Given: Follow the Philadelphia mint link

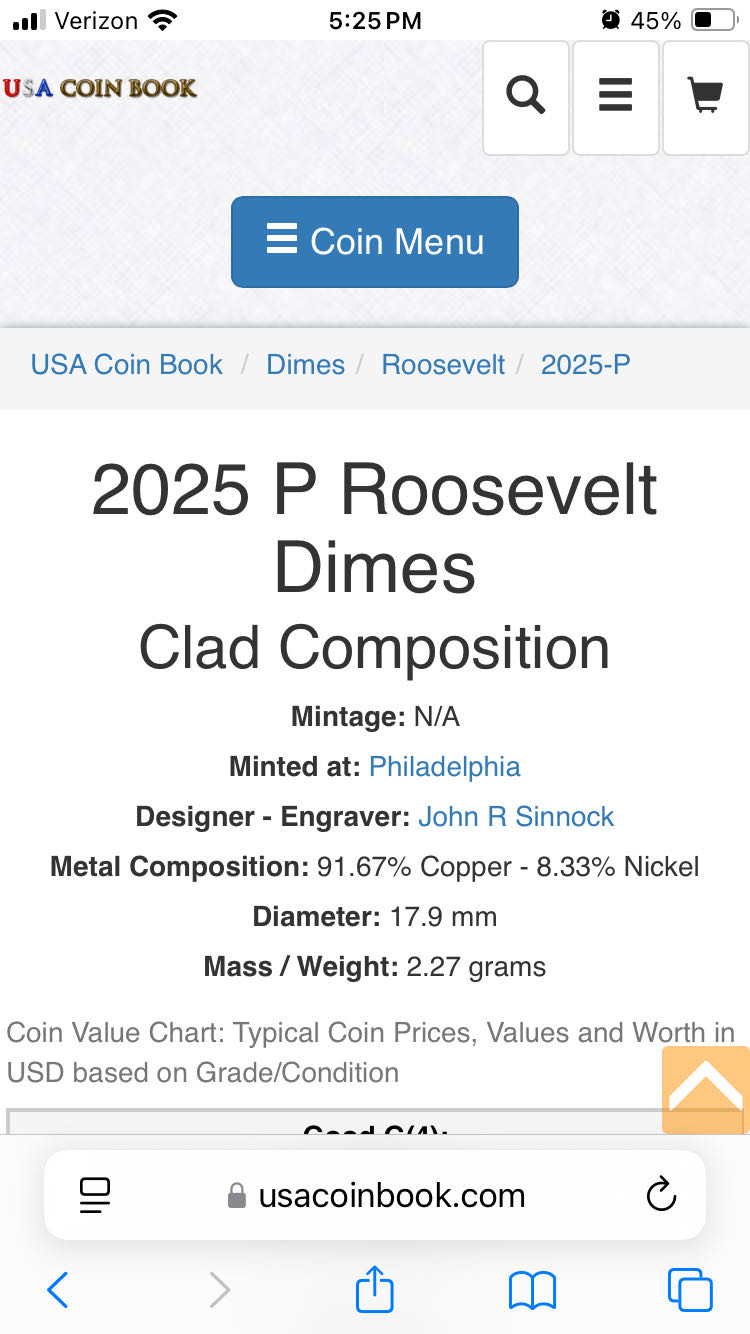Looking at the screenshot, I should tap(444, 767).
